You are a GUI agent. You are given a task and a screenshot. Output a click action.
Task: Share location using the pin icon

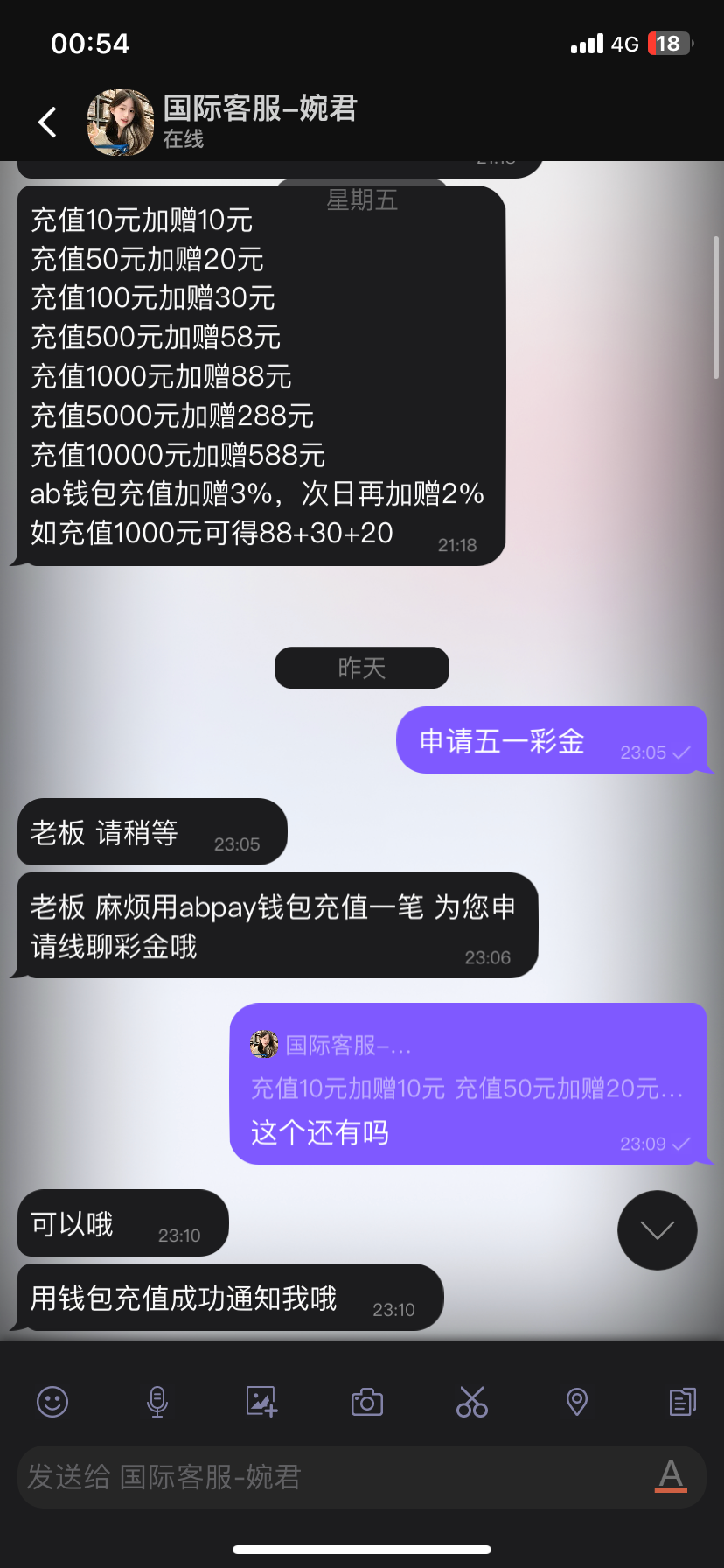[x=577, y=1402]
